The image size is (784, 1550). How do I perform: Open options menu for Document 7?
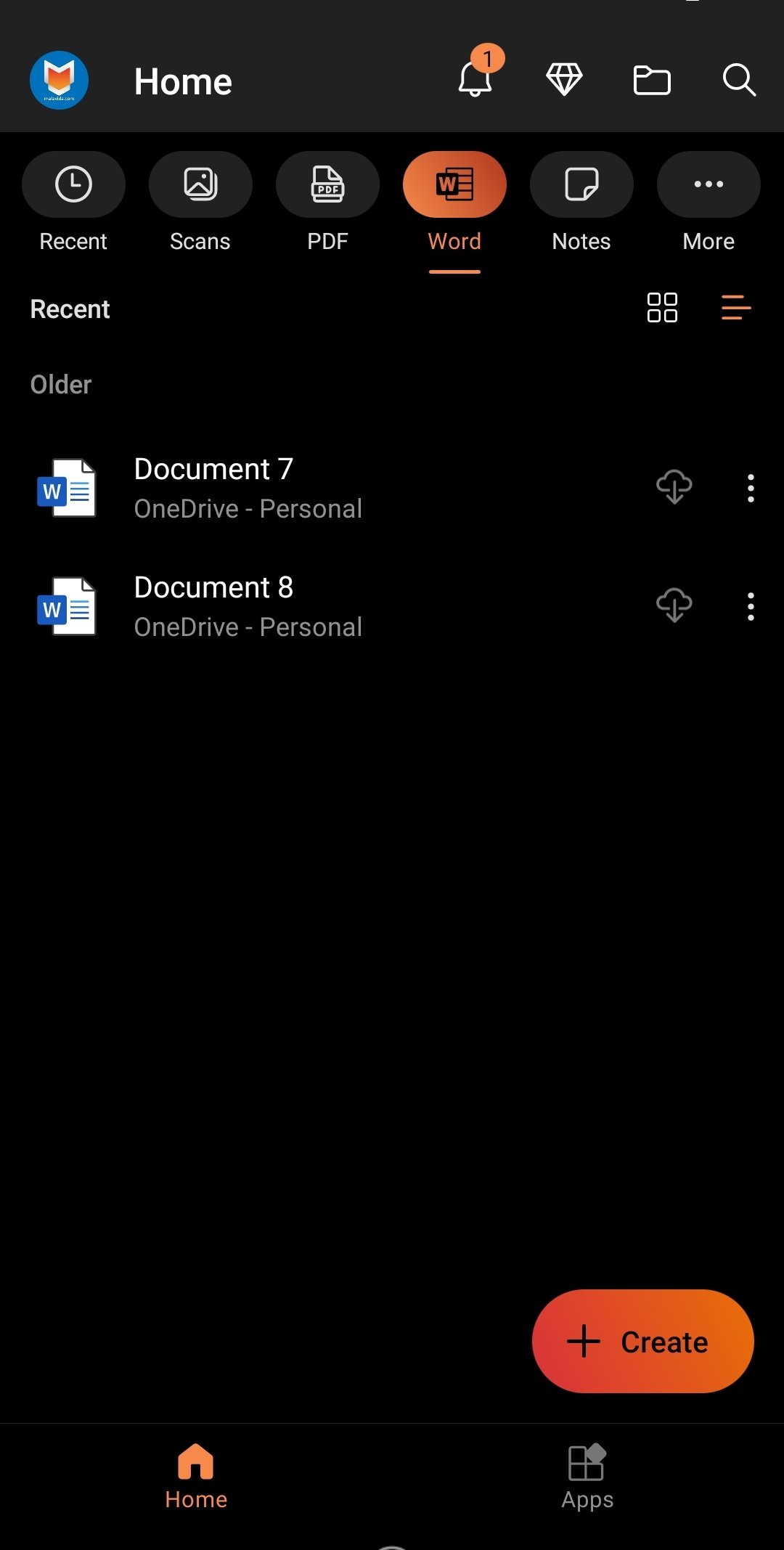pyautogui.click(x=751, y=489)
